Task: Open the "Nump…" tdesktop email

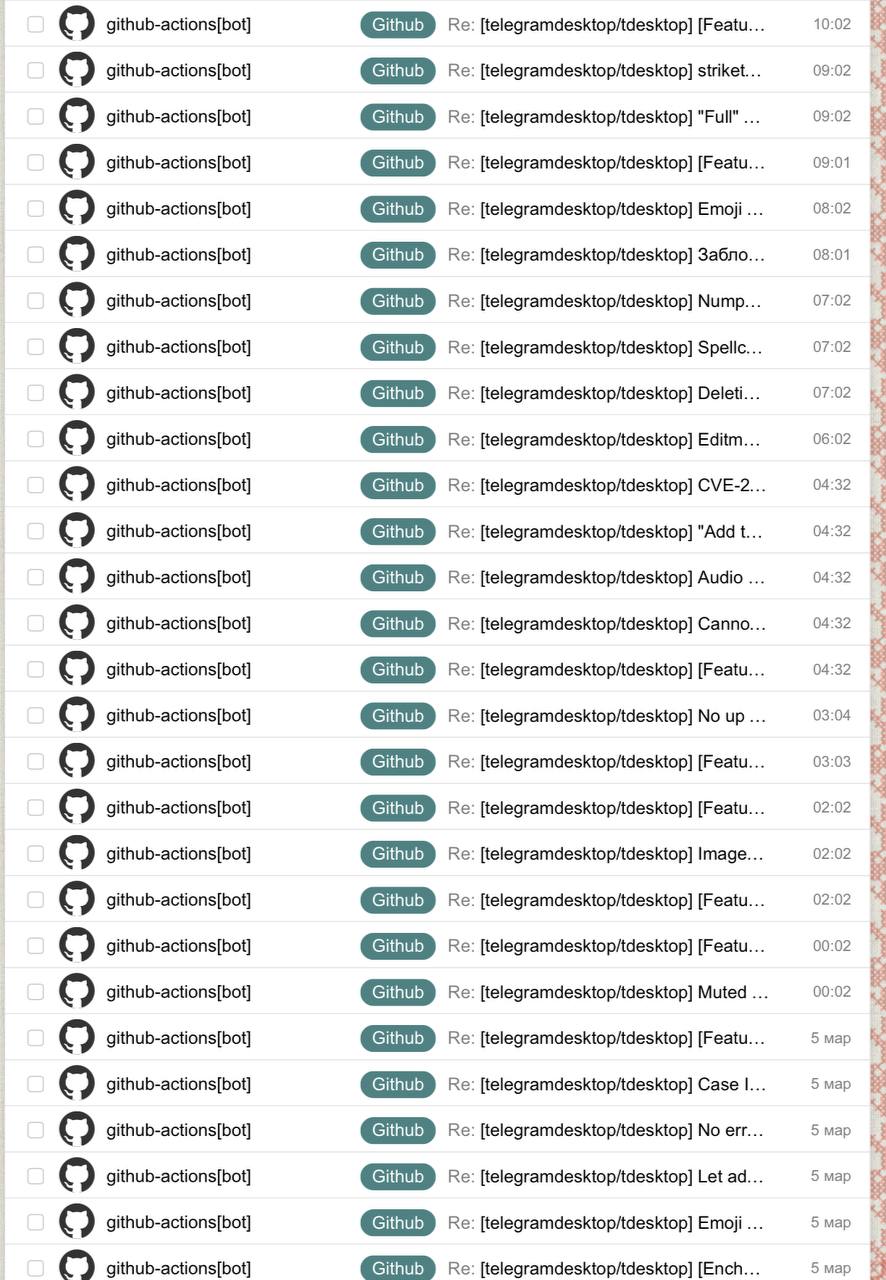Action: pos(605,300)
